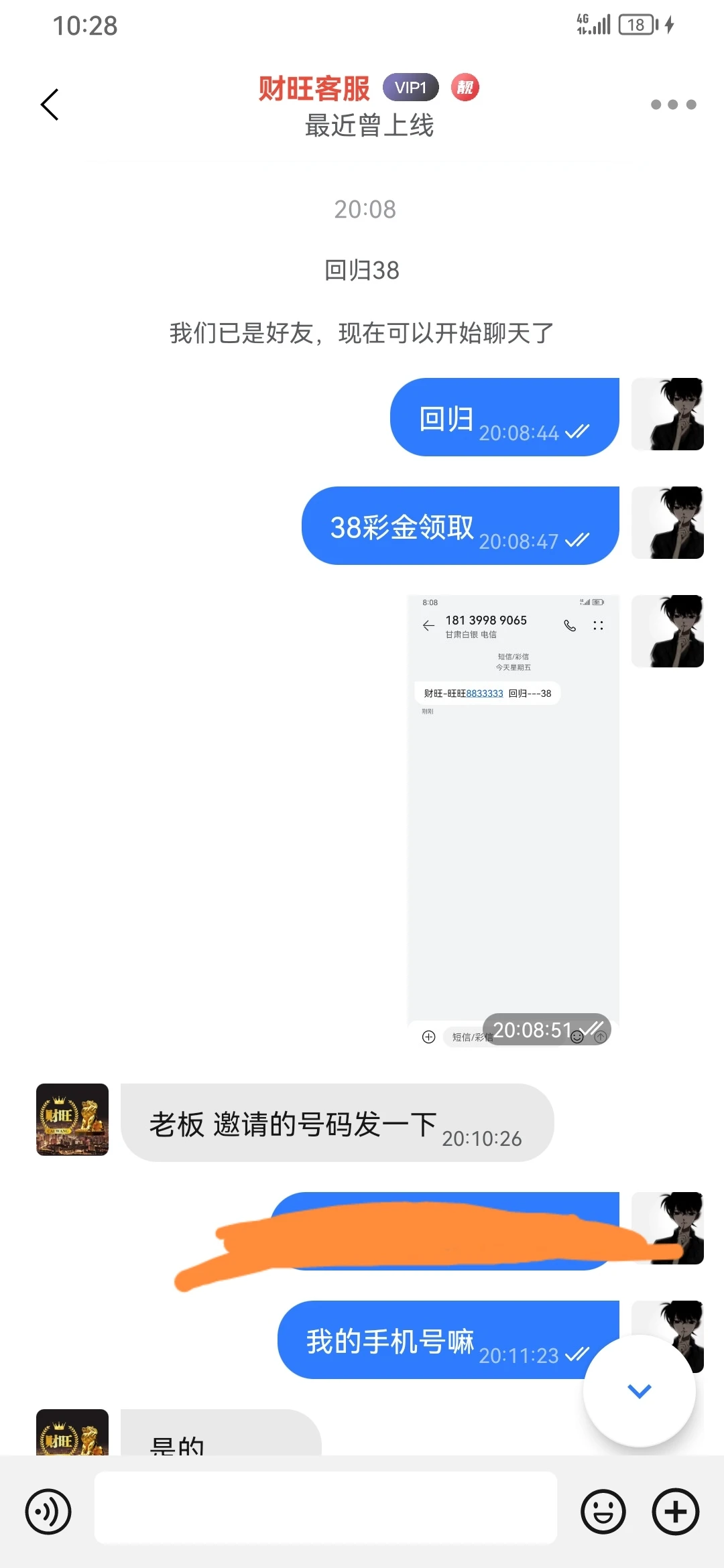Tap the back arrow to exit the chat
Viewport: 724px width, 1568px height.
coord(49,104)
